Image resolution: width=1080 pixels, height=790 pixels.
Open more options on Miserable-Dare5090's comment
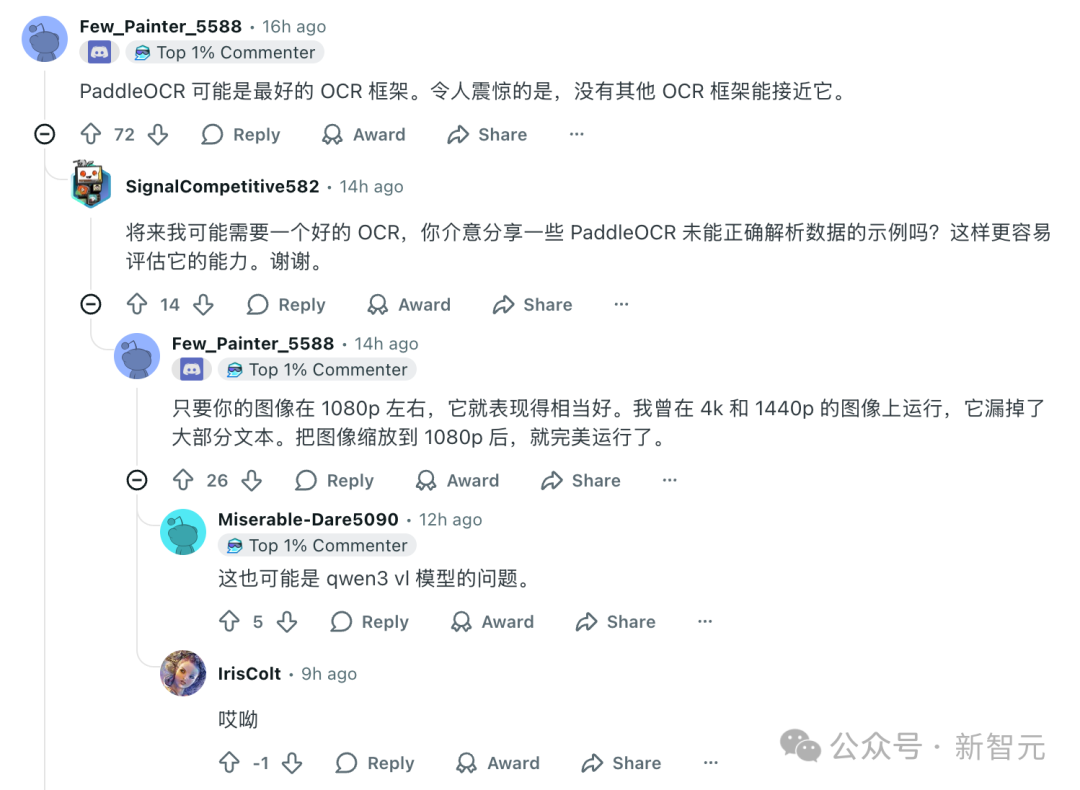click(x=705, y=621)
